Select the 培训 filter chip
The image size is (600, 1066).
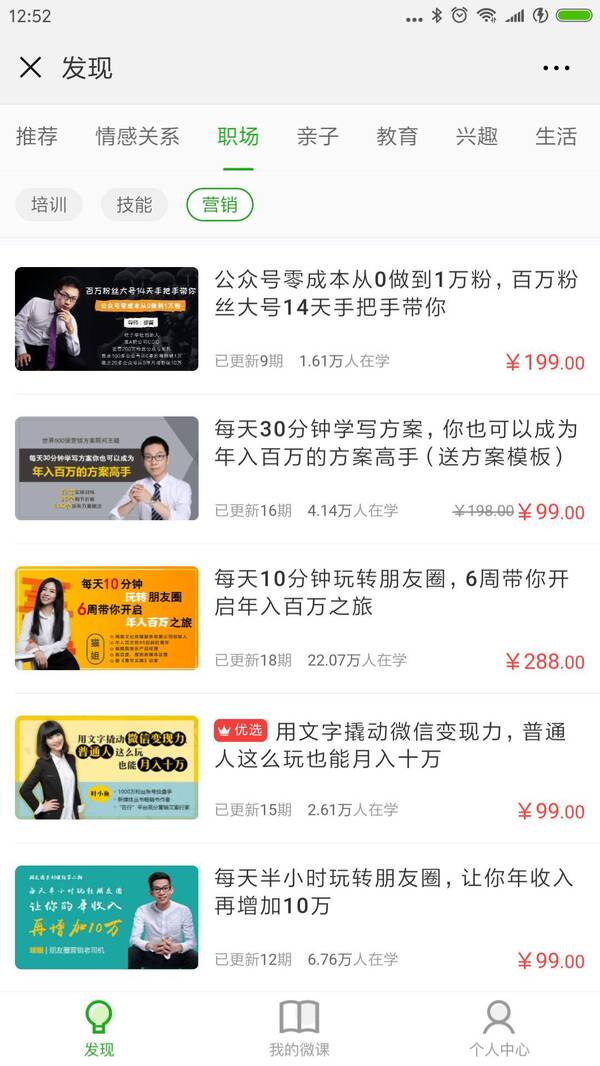tap(49, 205)
